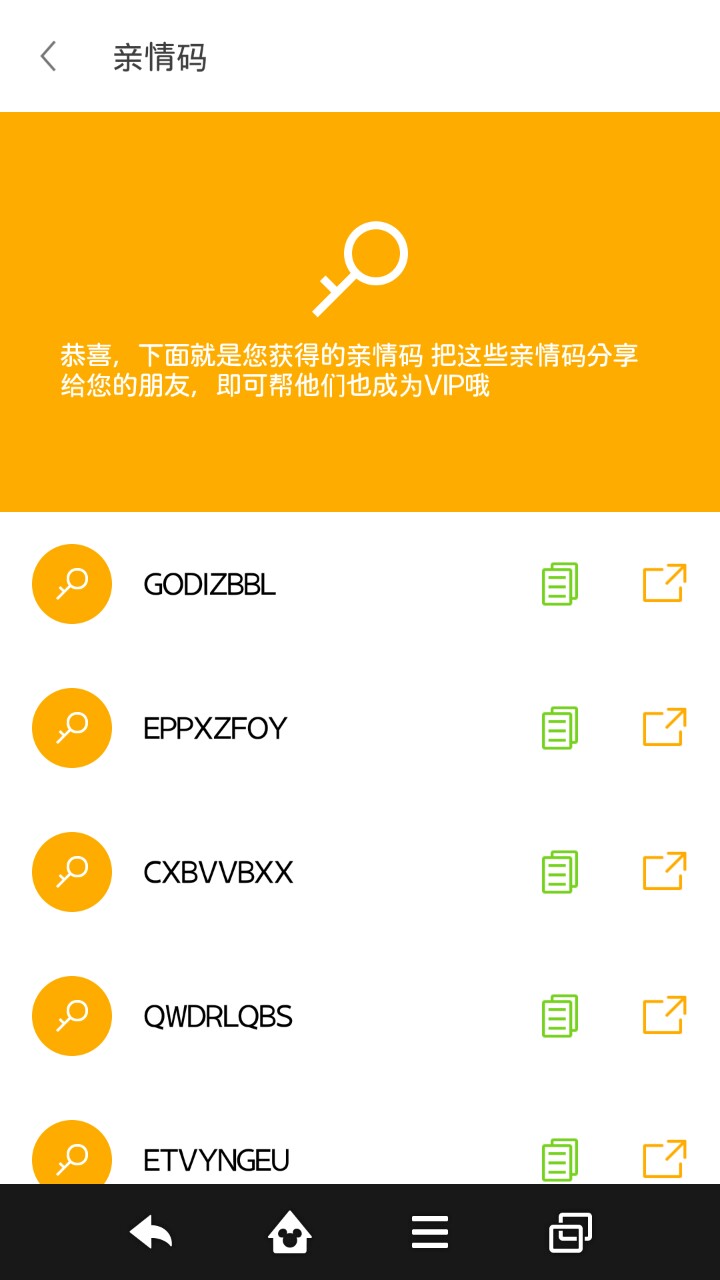Share the code QWDRLQBS

(x=664, y=1016)
